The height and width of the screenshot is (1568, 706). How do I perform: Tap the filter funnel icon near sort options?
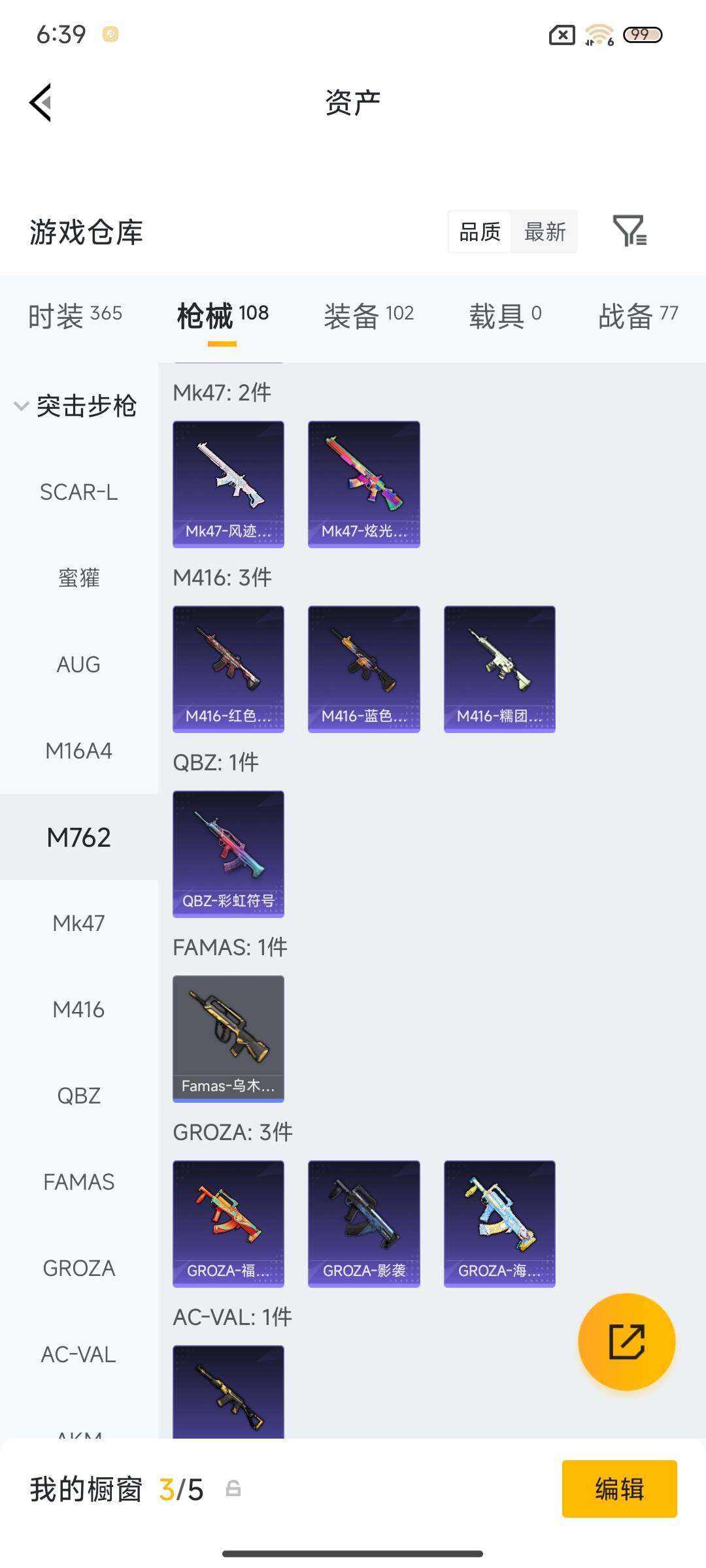630,232
